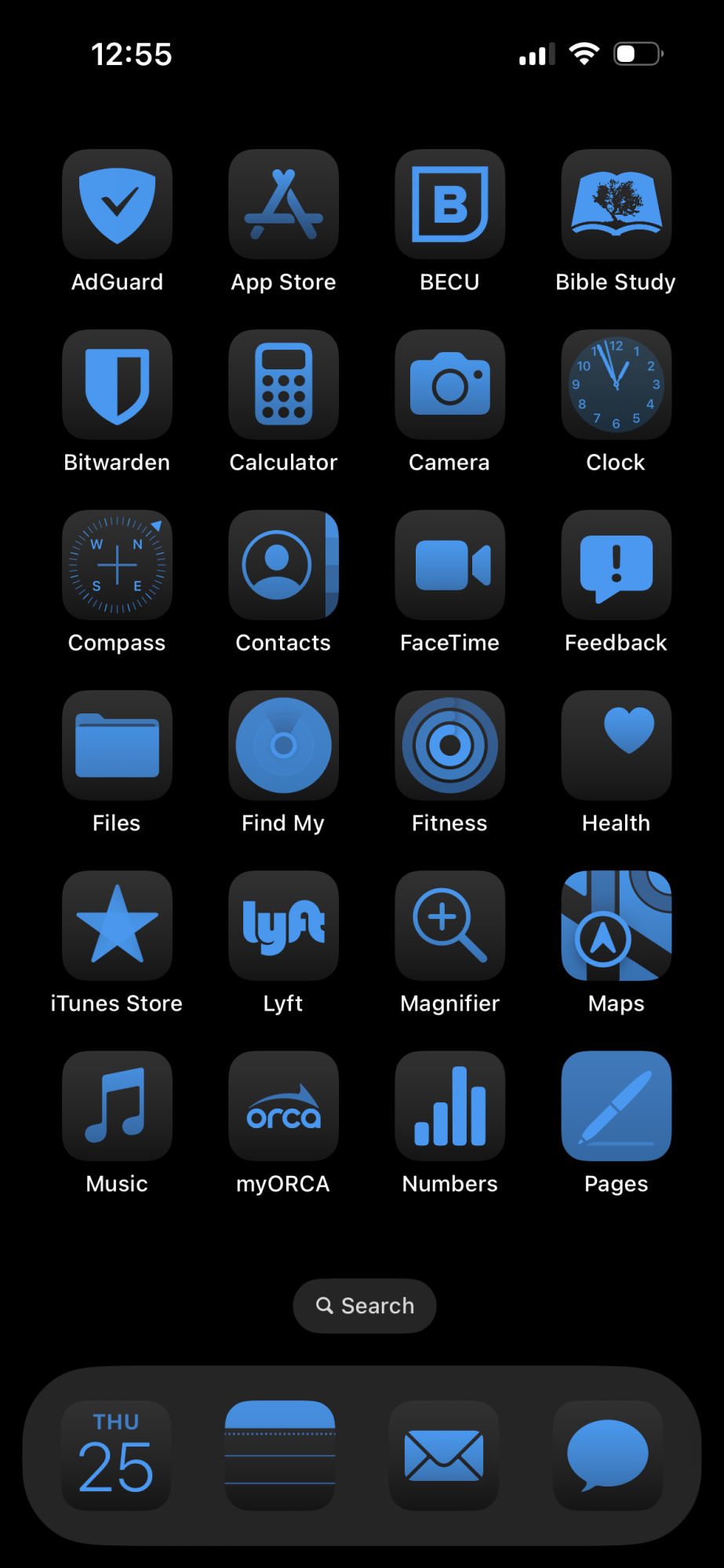Viewport: 724px width, 1568px height.
Task: Open the Contacts app
Action: pyautogui.click(x=283, y=565)
